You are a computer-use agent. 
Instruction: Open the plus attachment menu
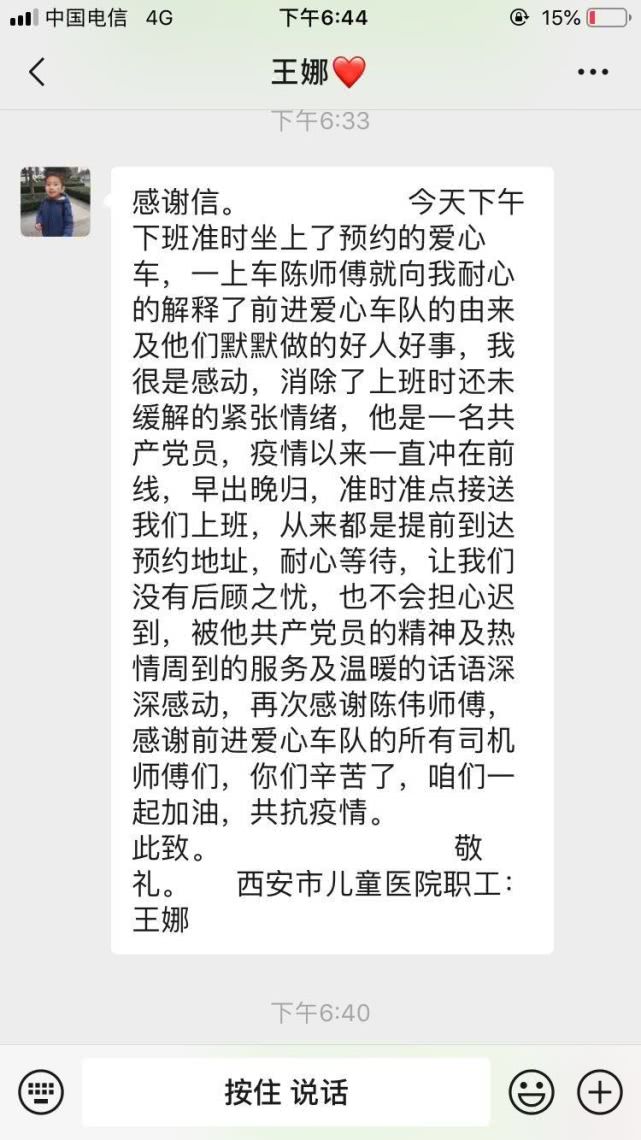[600, 1092]
